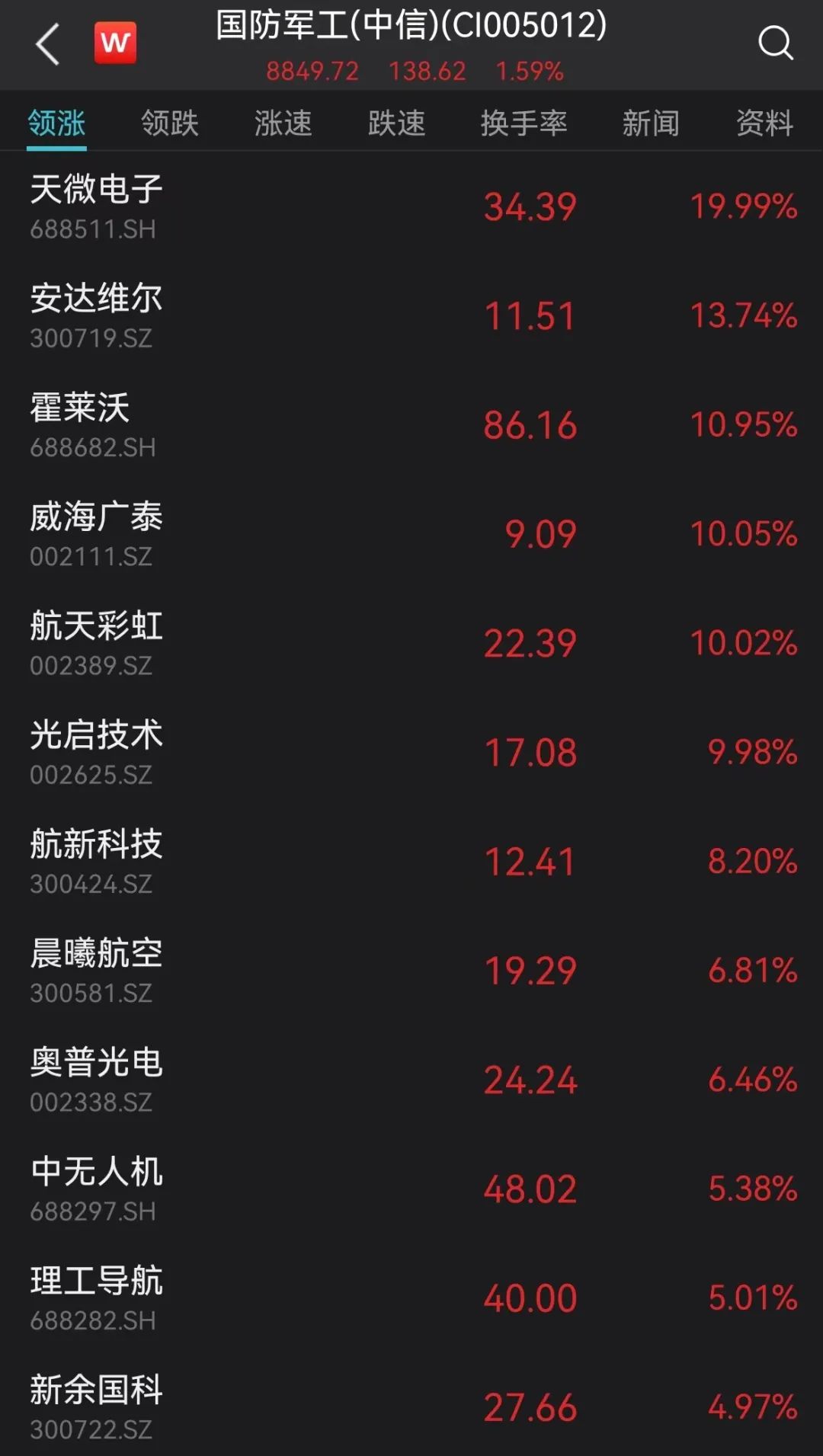
Task: Open 航新科技 stock row
Action: coord(411,861)
